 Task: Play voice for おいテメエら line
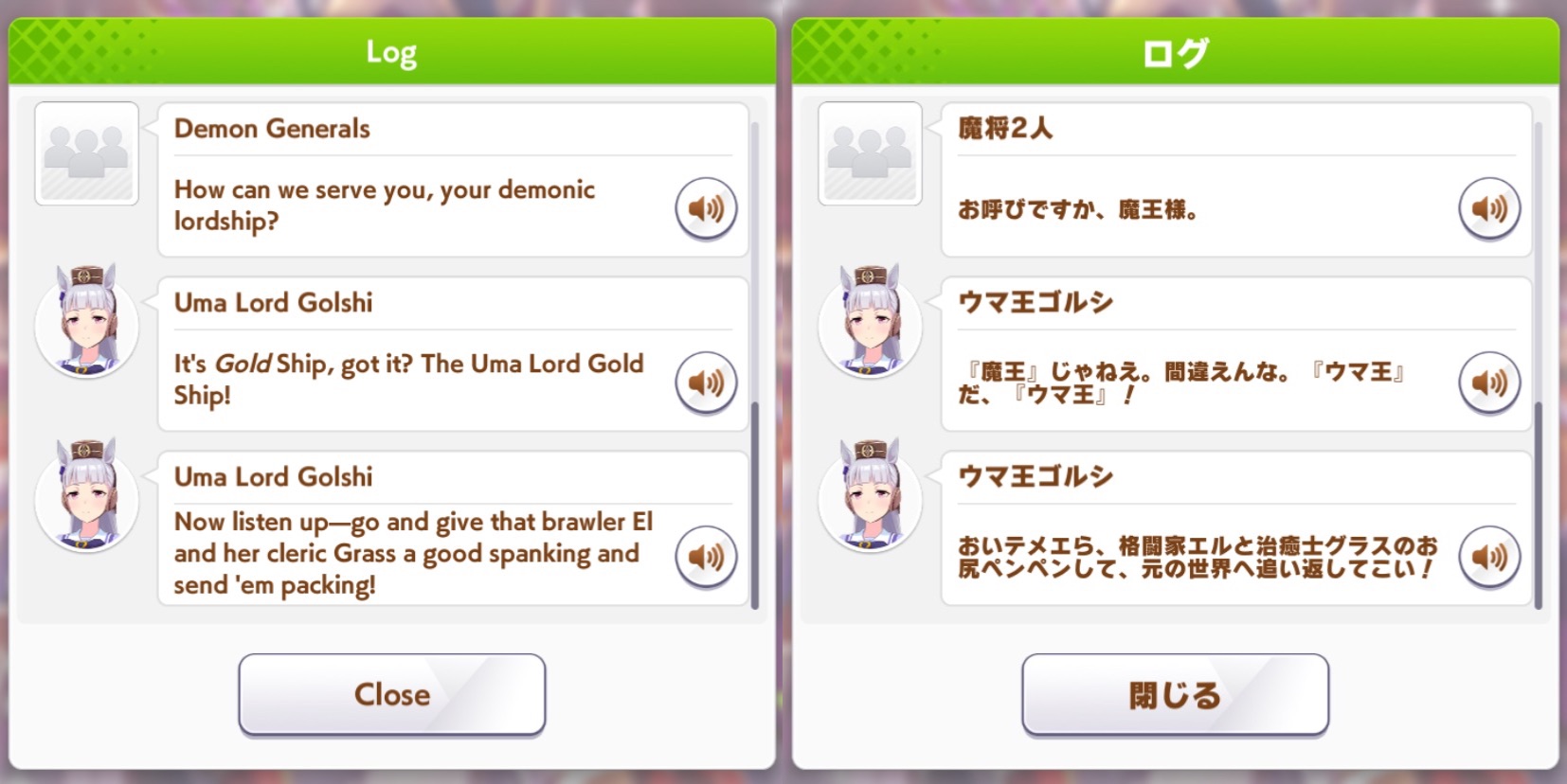1489,557
